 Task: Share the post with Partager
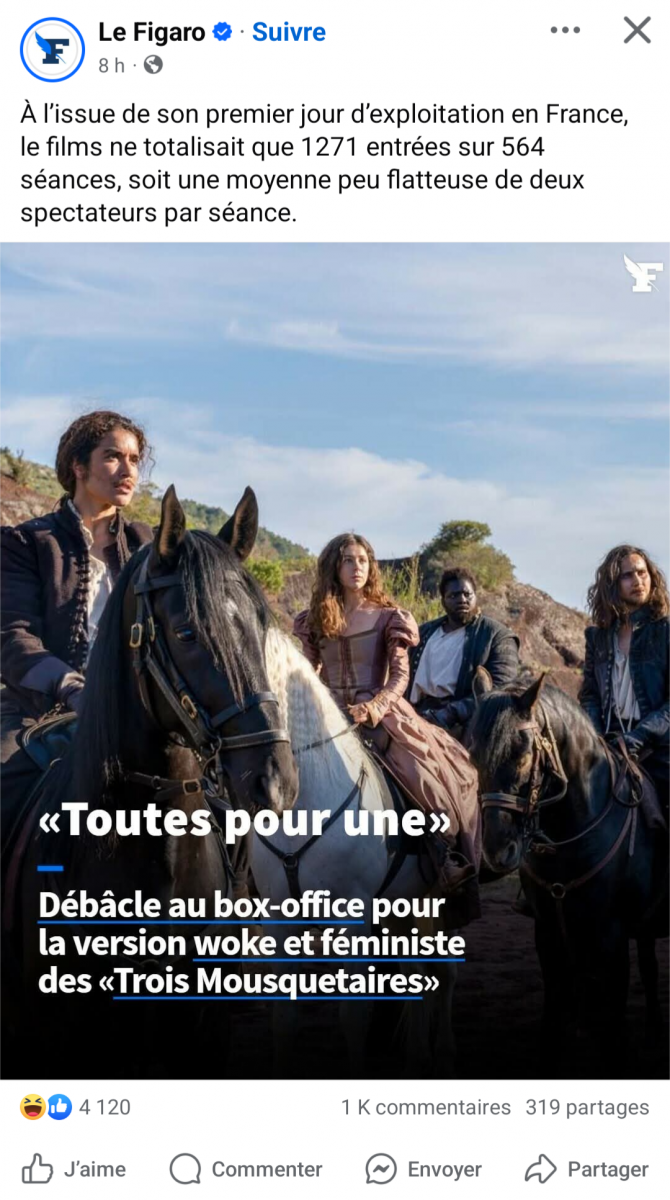point(587,1168)
